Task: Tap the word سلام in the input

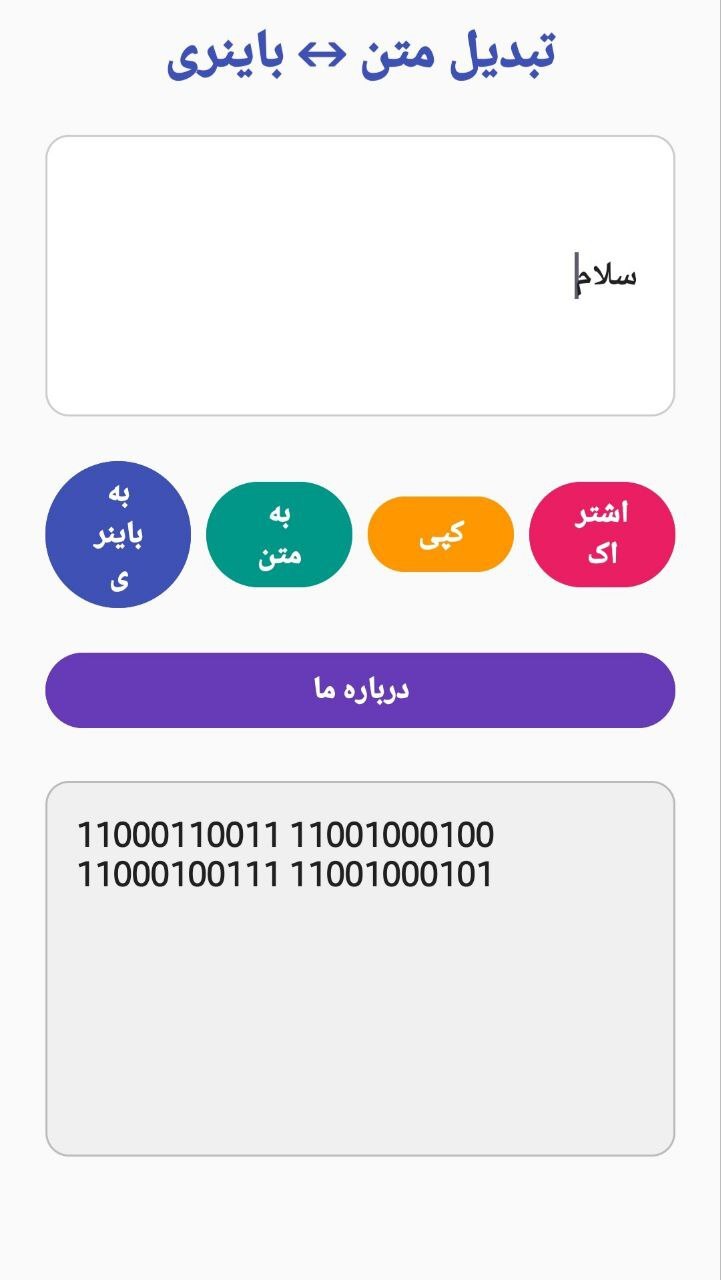Action: pos(608,275)
